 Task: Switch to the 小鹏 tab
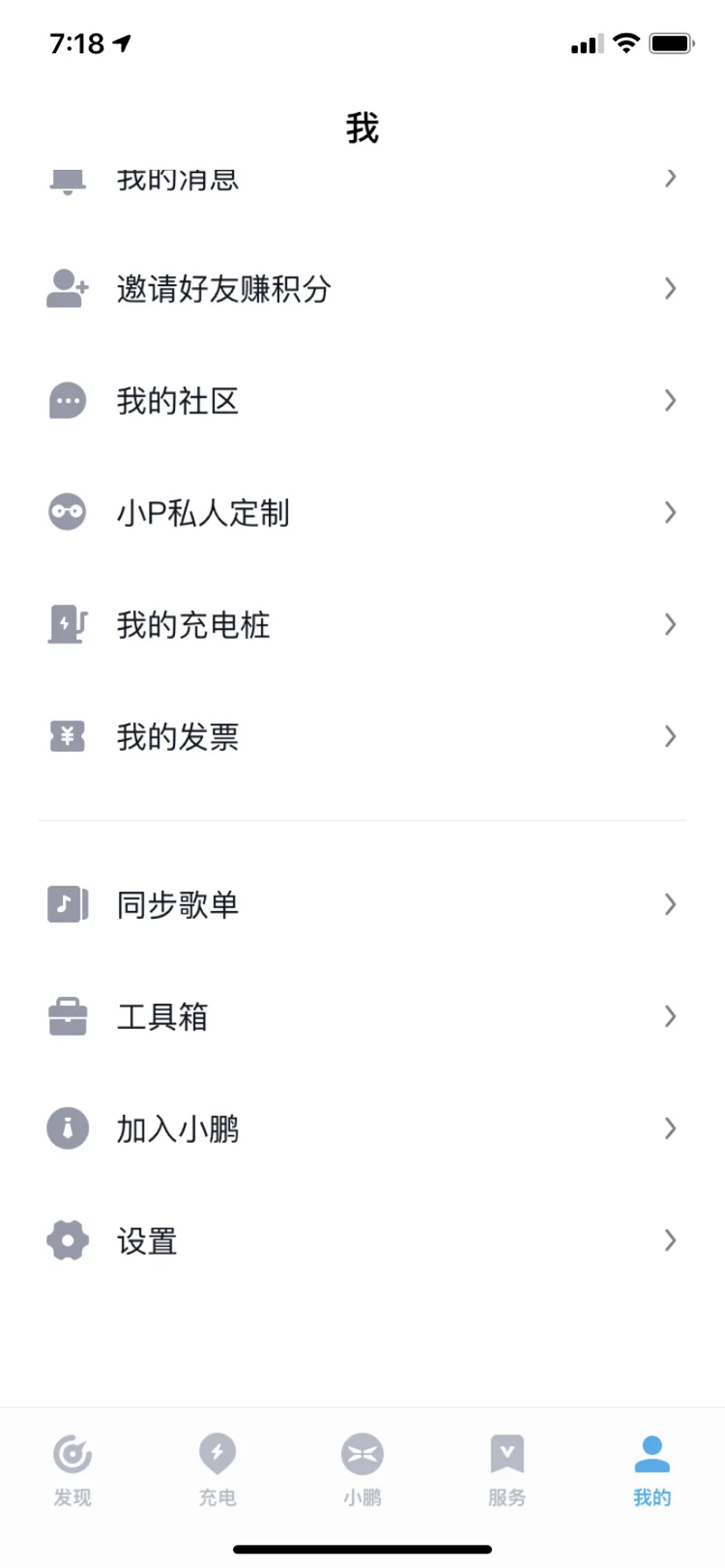pyautogui.click(x=362, y=1469)
